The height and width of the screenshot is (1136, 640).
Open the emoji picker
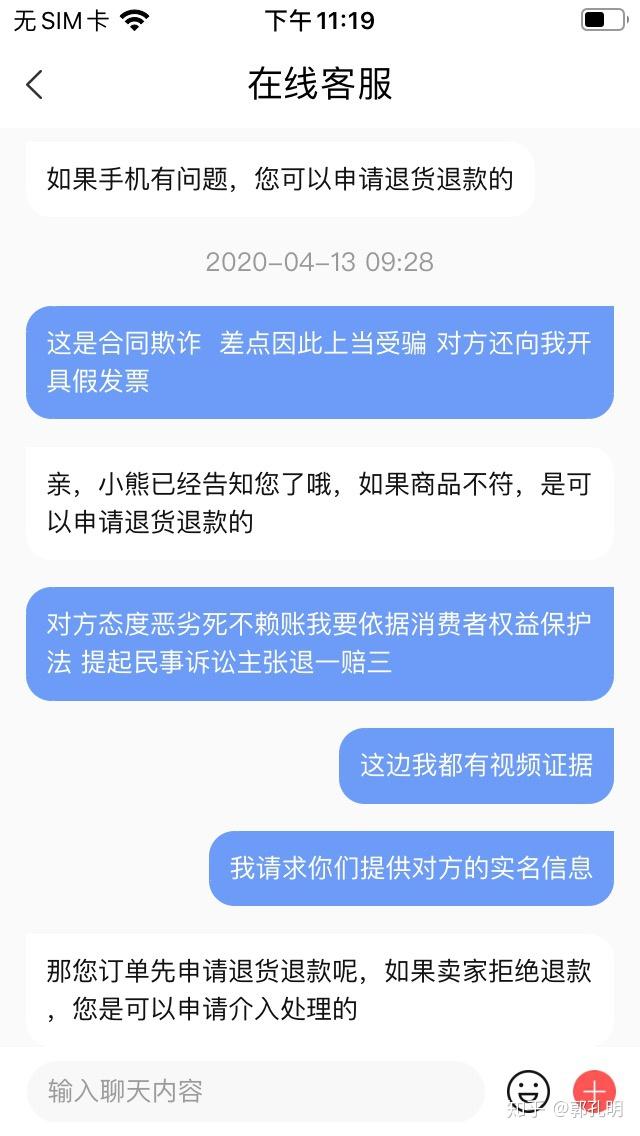[x=528, y=1090]
